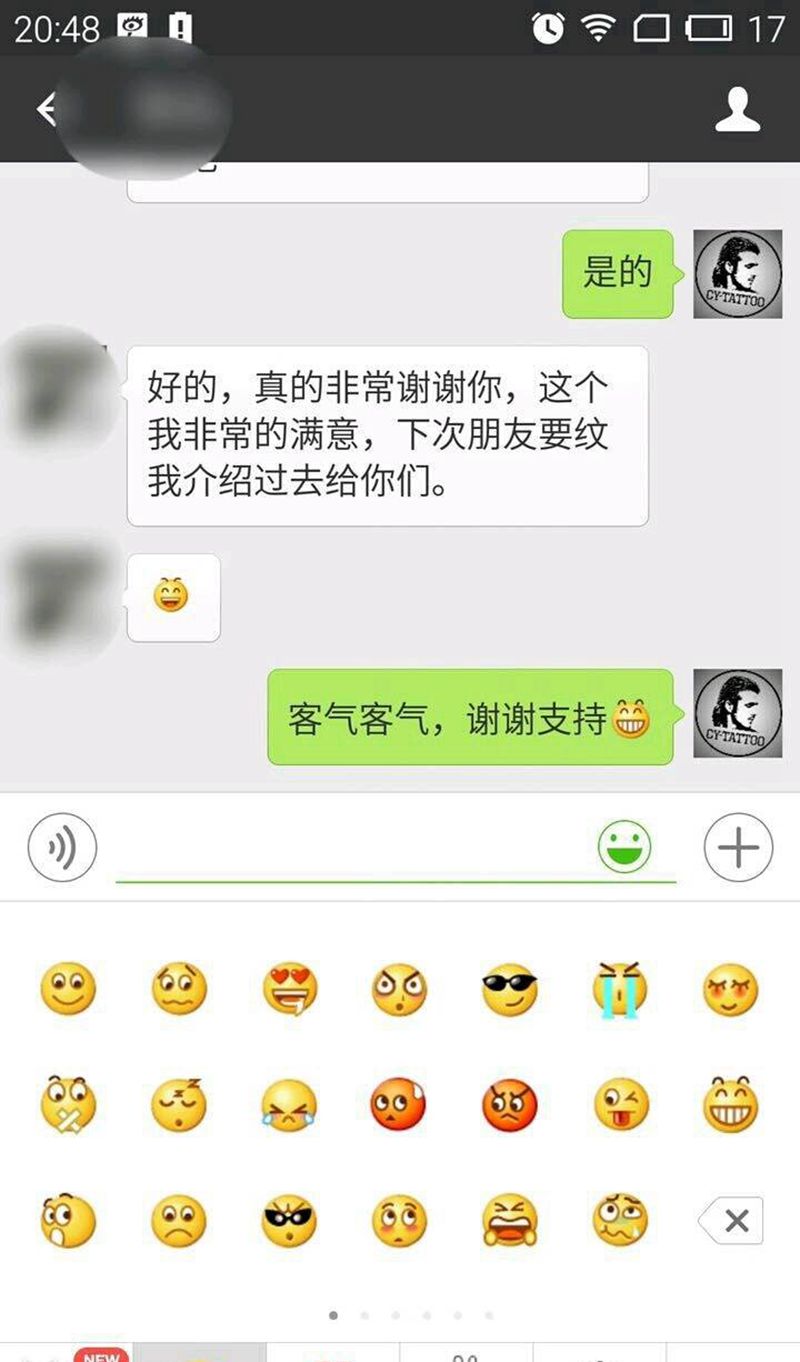The width and height of the screenshot is (800, 1362).
Task: Insert the simple smiley face emoji
Action: pos(68,990)
